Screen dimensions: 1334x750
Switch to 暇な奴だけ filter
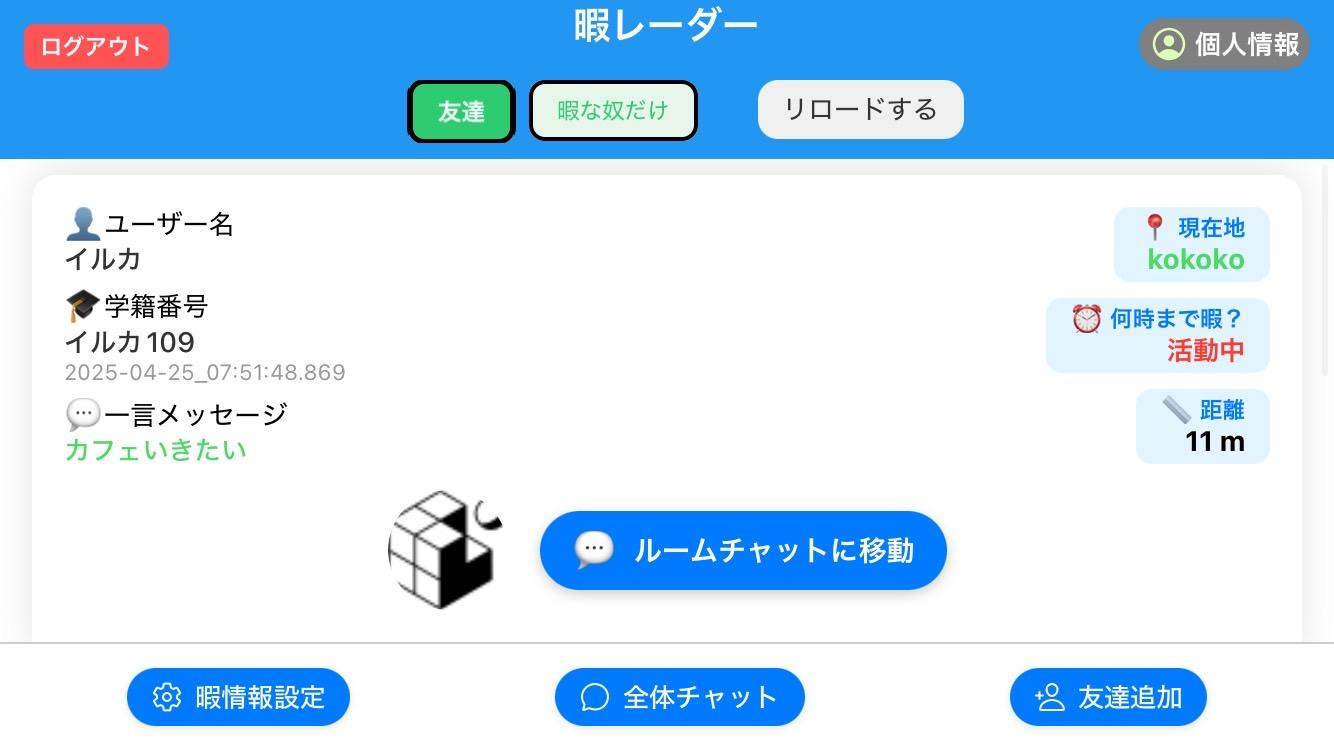pos(612,110)
